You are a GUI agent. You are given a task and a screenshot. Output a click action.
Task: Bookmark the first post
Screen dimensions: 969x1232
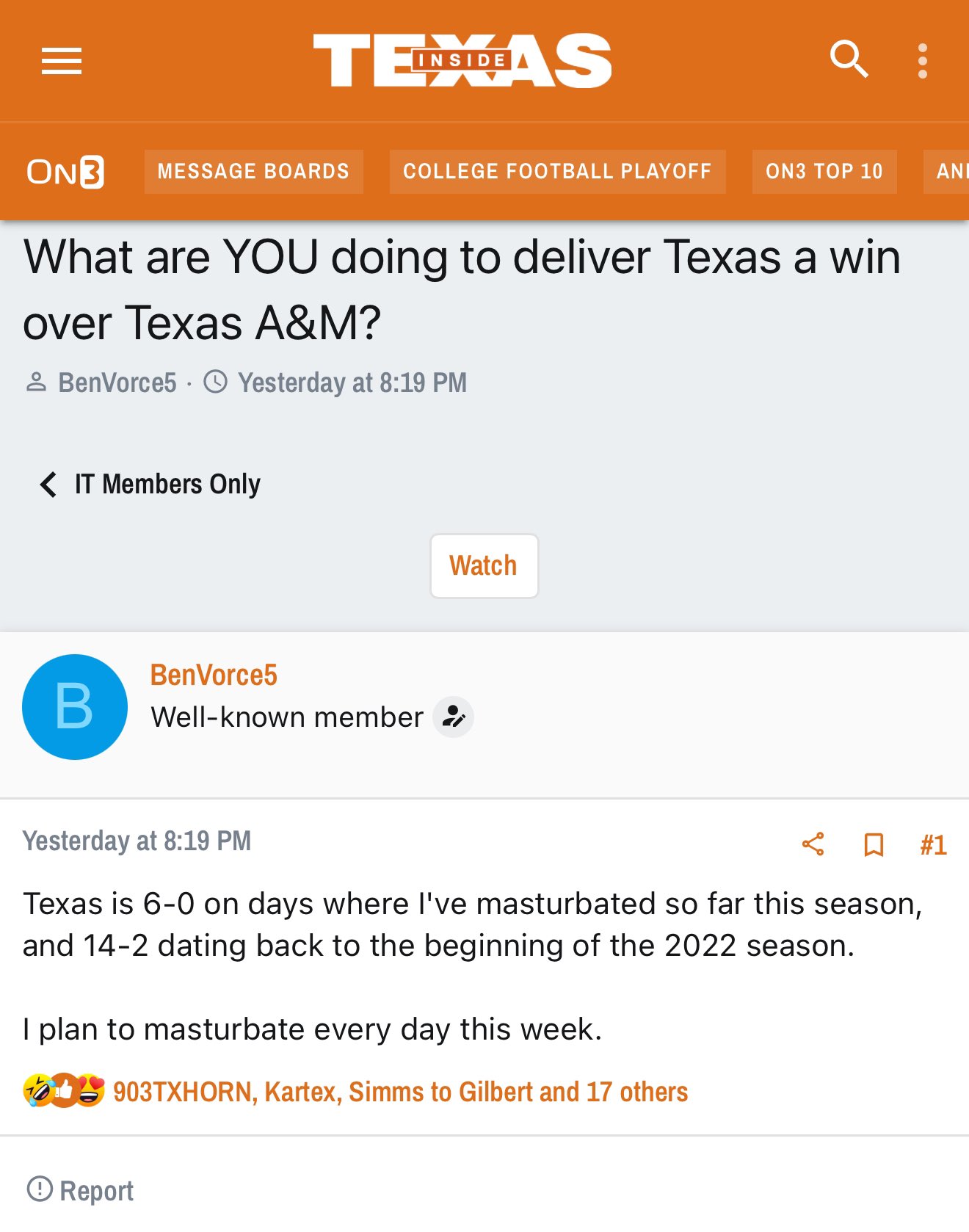874,844
